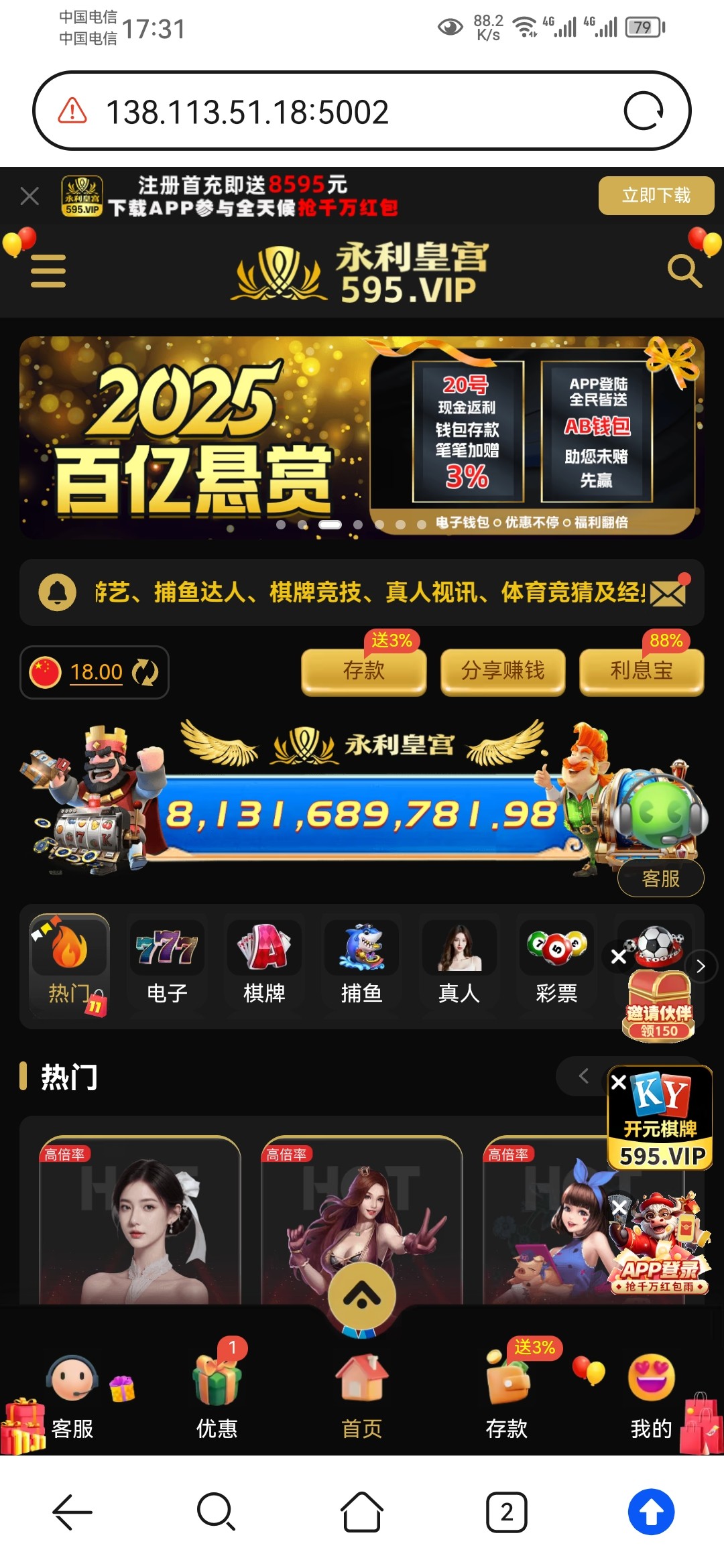The width and height of the screenshot is (724, 1568).
Task: Open the mail envelope messages
Action: [x=668, y=592]
